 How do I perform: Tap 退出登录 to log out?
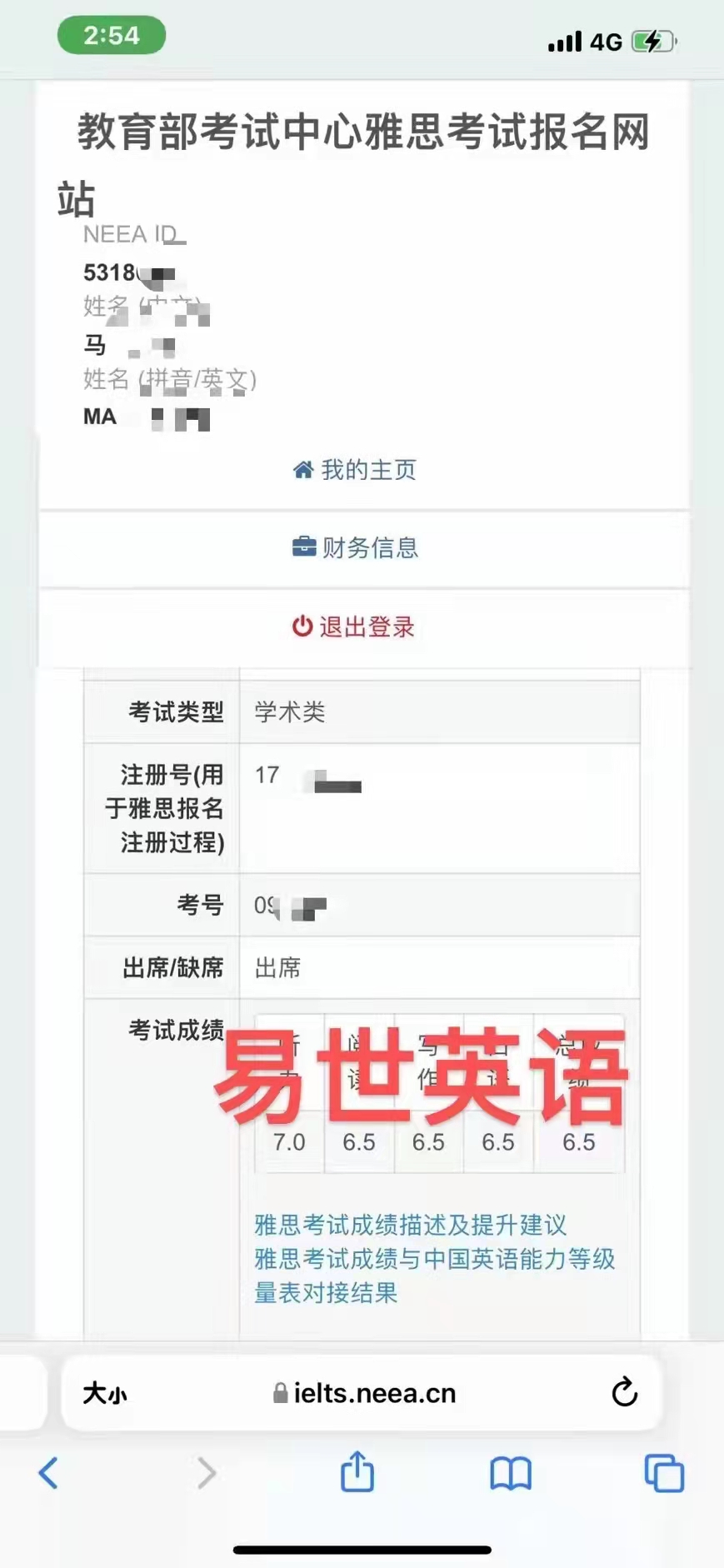[x=353, y=627]
